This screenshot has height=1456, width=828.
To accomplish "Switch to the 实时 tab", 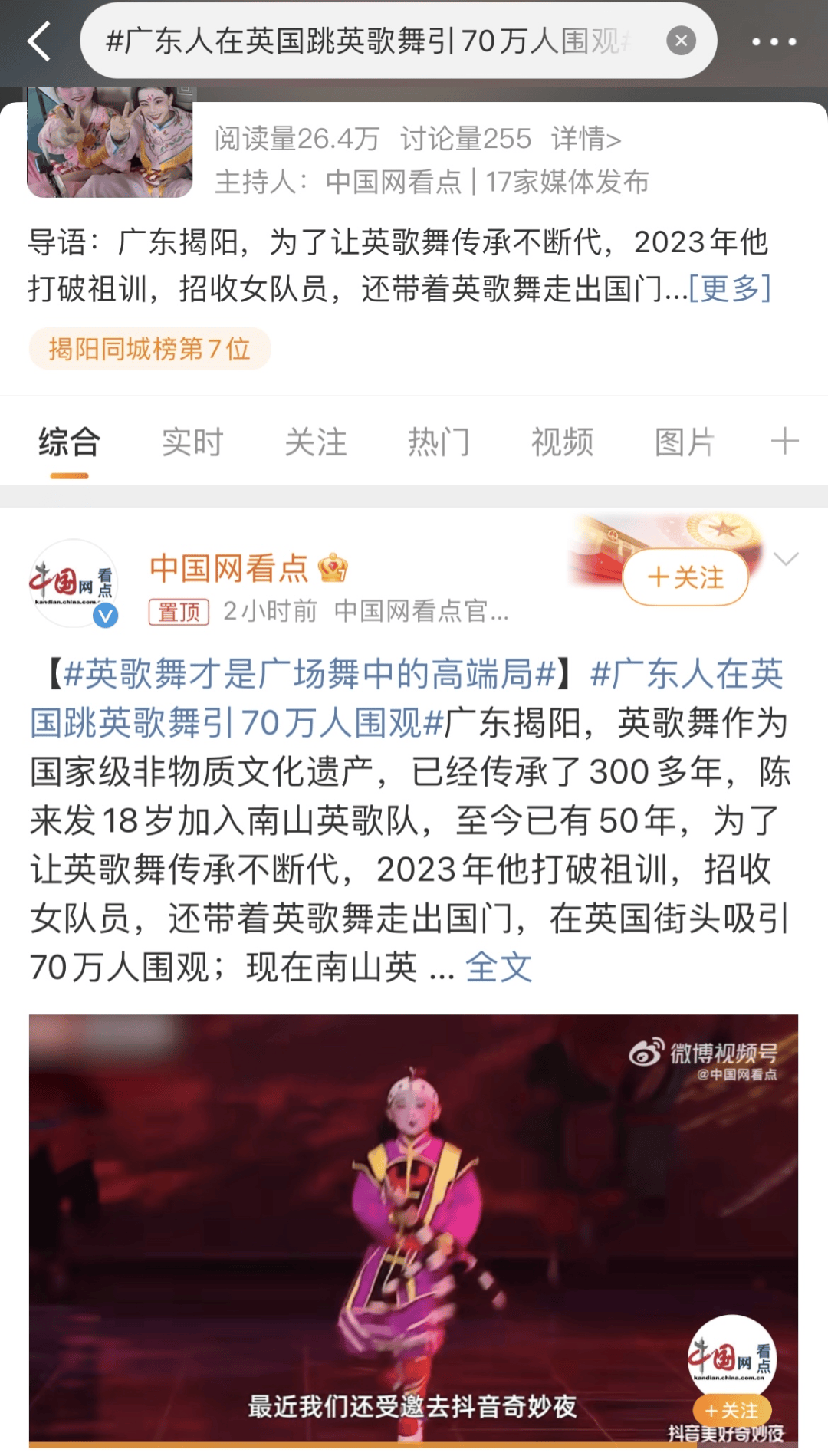I will [x=192, y=442].
